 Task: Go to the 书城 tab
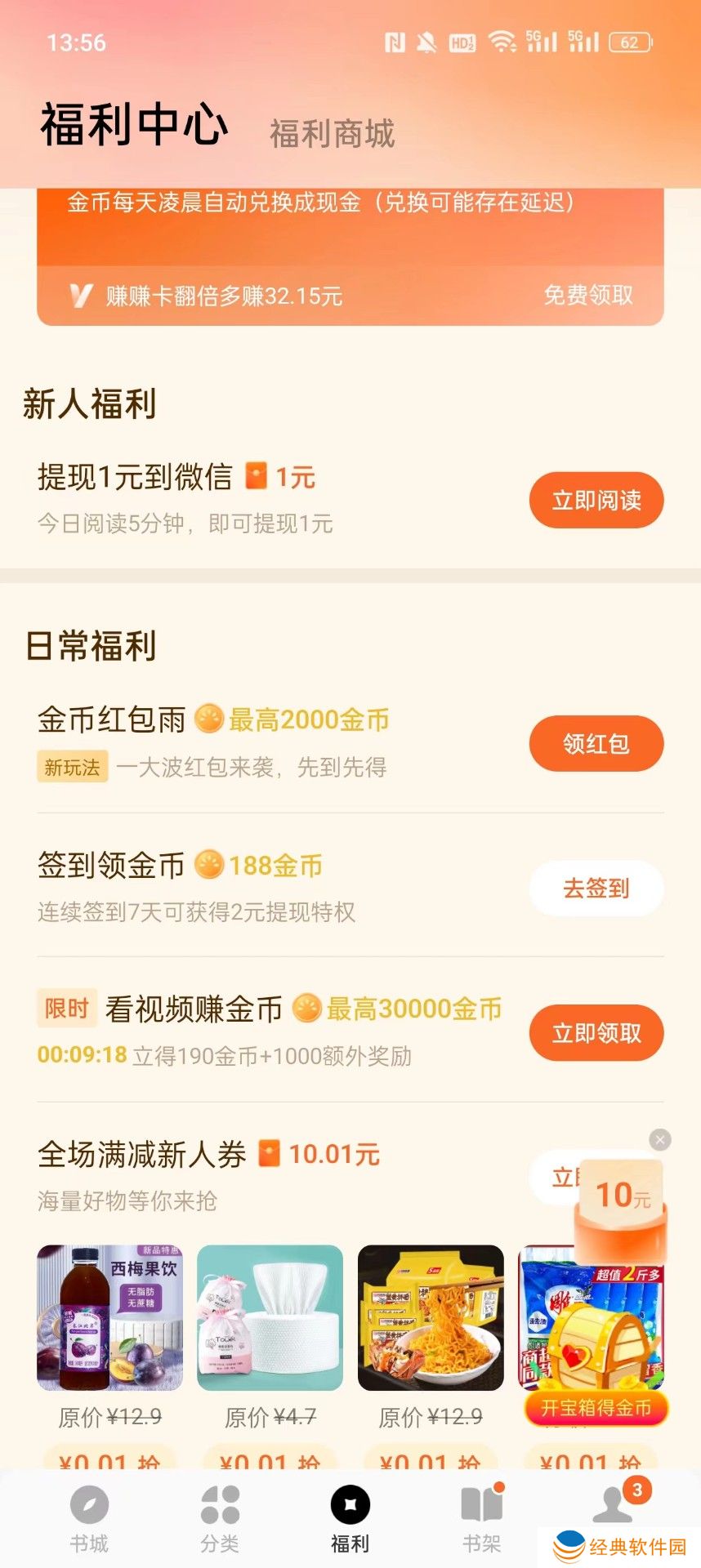point(89,1519)
